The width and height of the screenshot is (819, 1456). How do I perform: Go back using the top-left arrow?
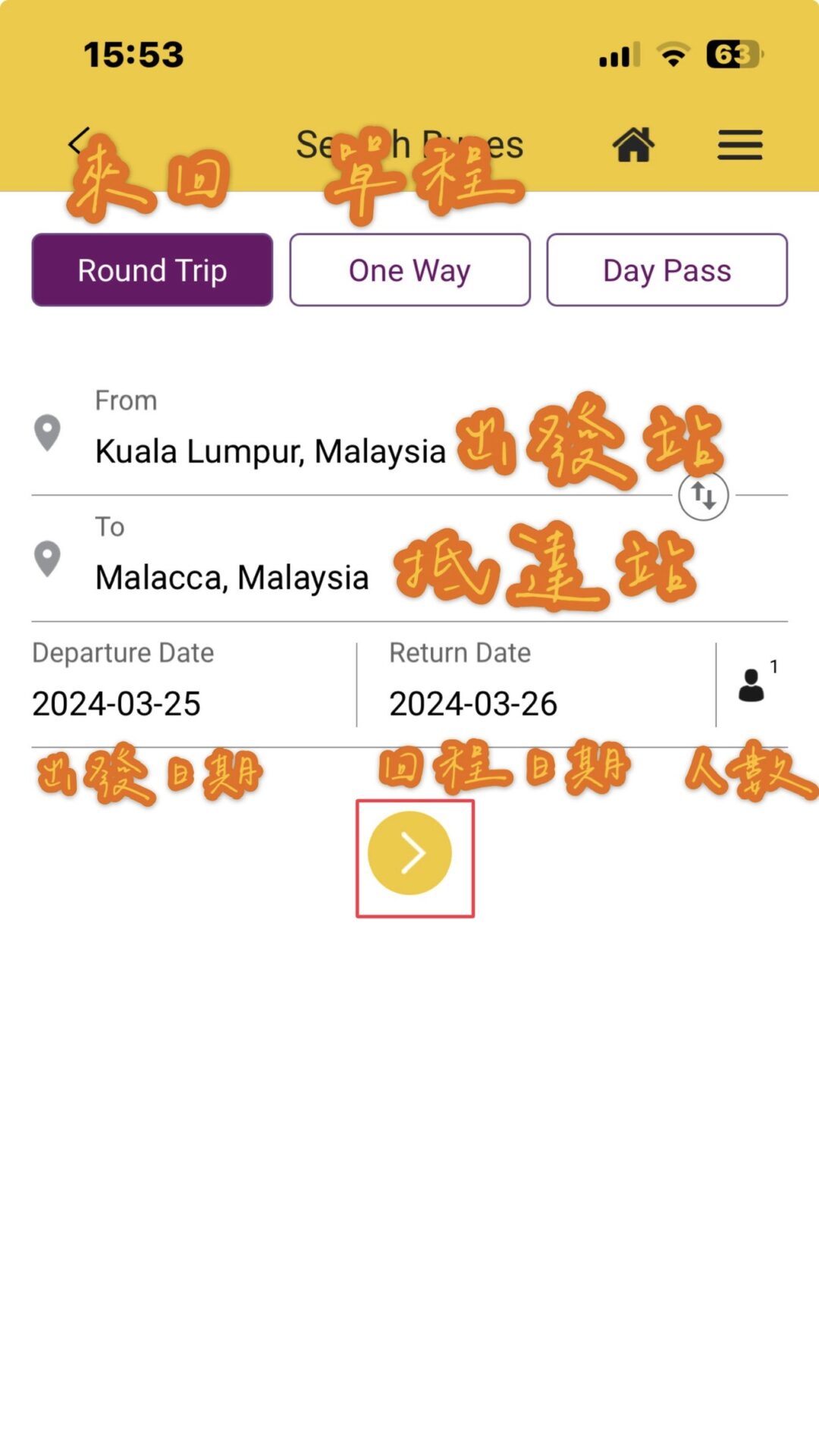[79, 142]
